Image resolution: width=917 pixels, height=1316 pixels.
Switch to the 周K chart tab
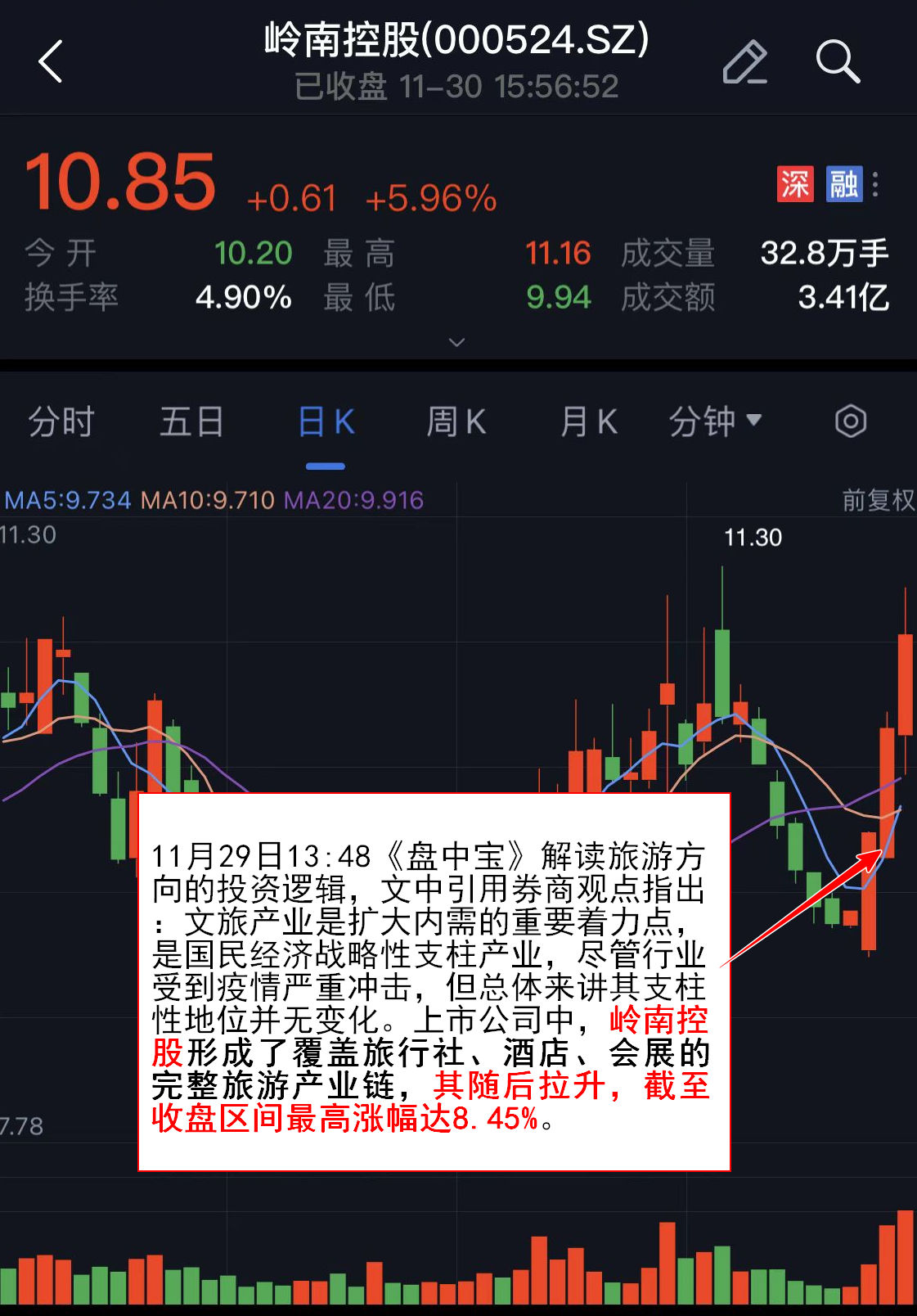pyautogui.click(x=456, y=422)
